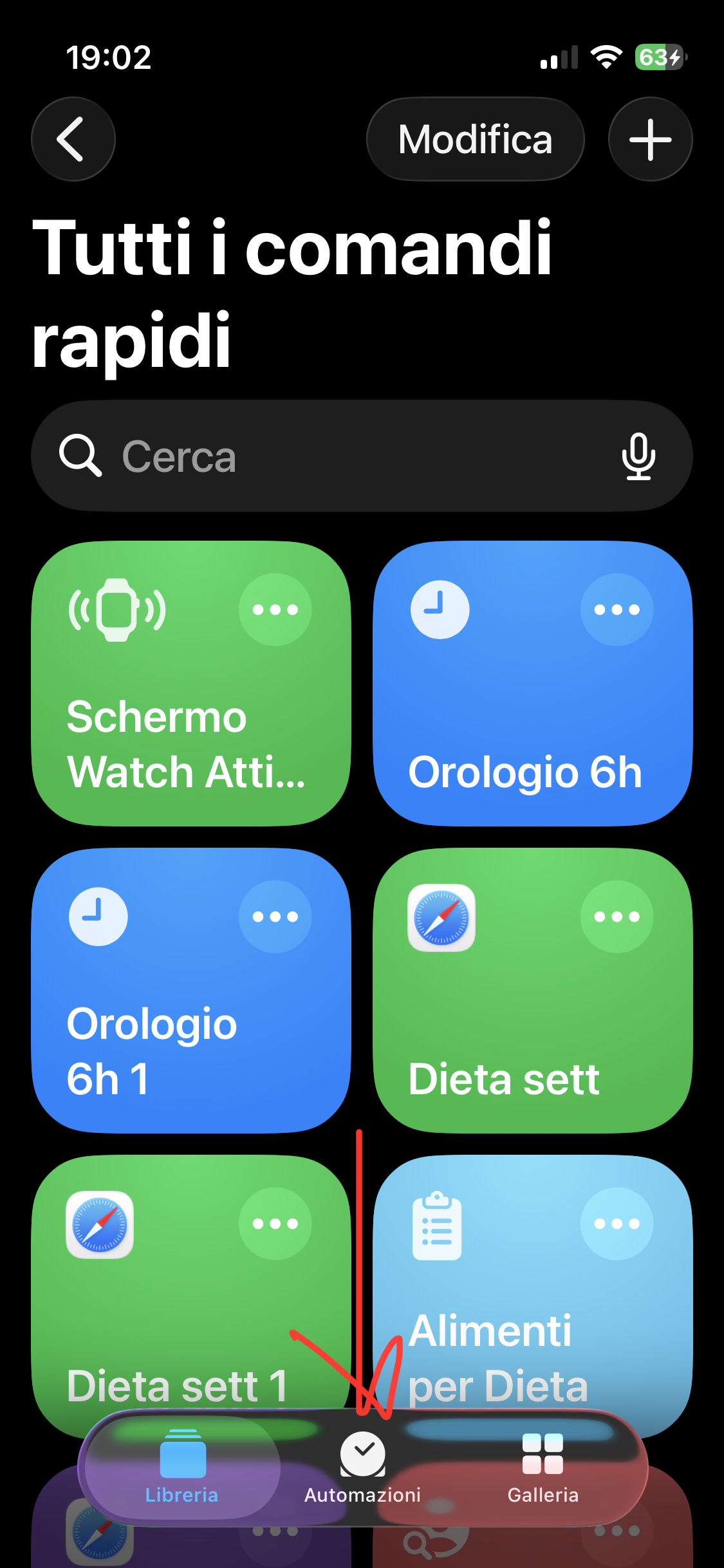Create a new shortcut with the plus button

(x=650, y=139)
